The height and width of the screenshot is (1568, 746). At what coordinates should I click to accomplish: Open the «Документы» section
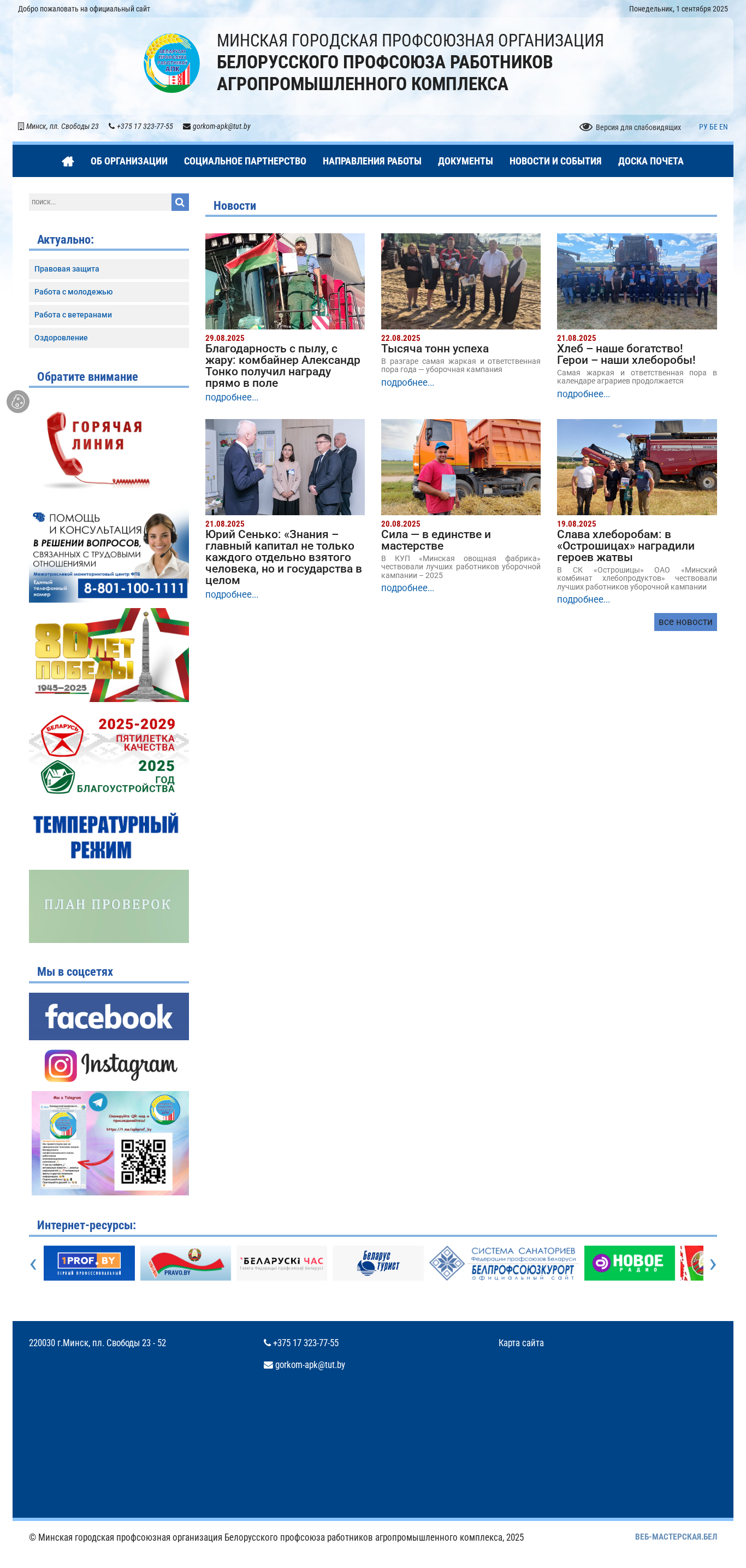point(465,161)
